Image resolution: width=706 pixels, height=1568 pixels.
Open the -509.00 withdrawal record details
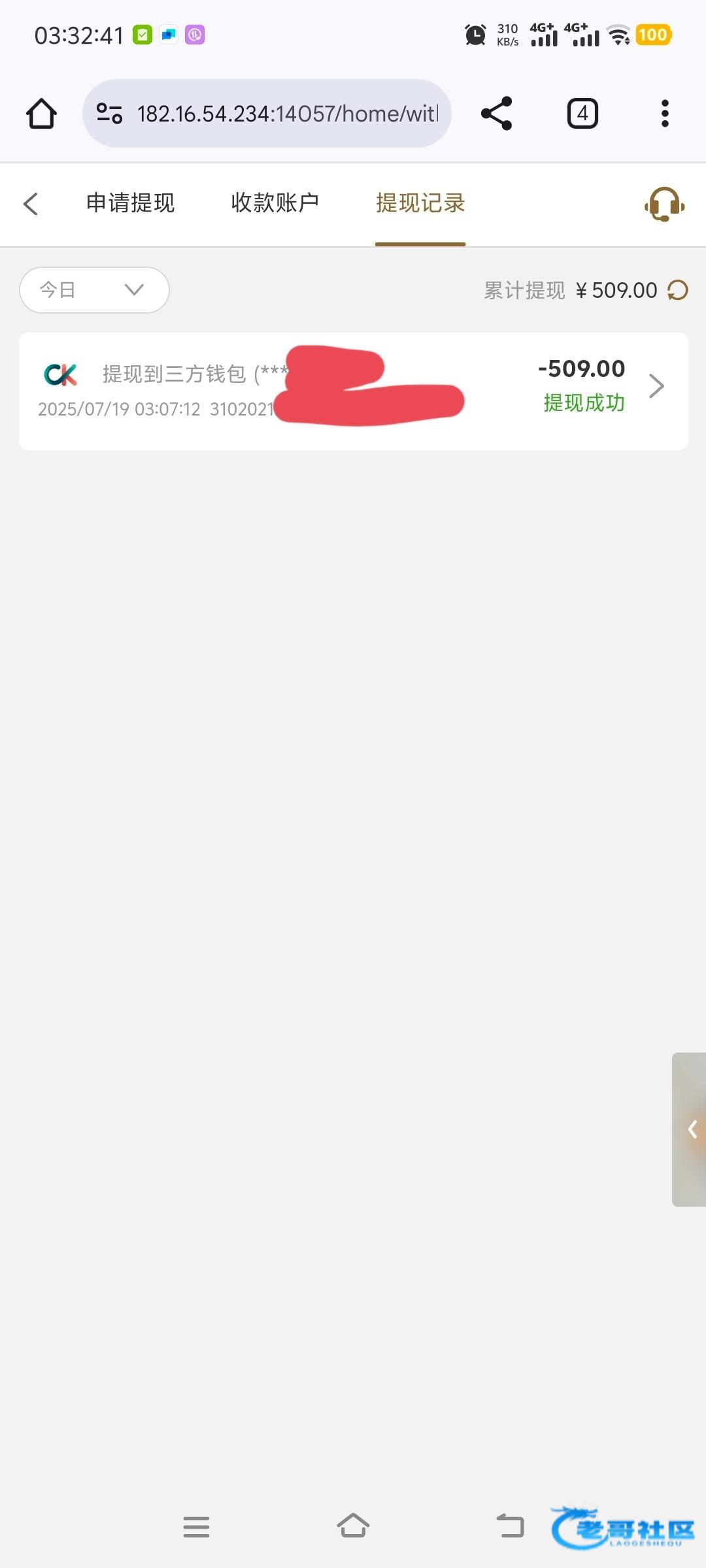656,386
